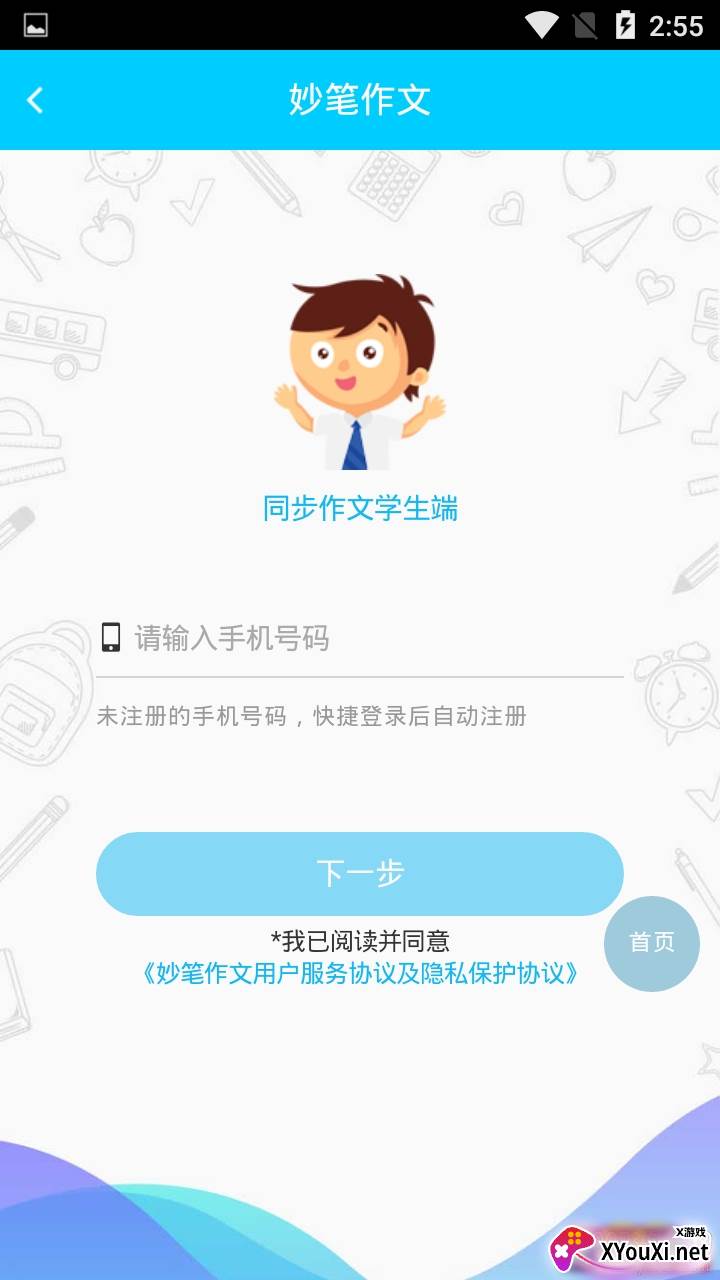
Task: Go back using the header arrow
Action: click(35, 100)
